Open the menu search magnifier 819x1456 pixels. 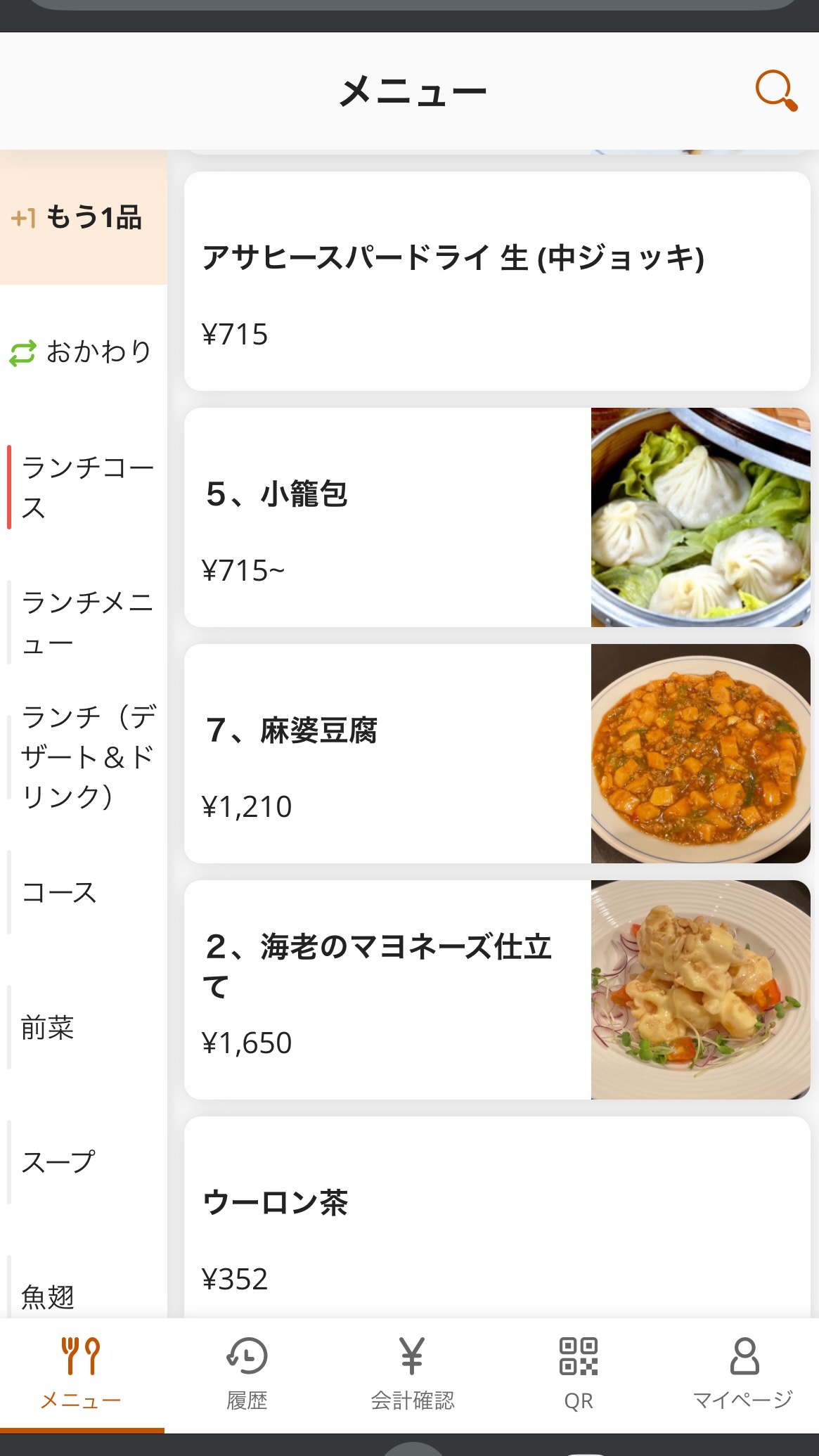tap(776, 91)
